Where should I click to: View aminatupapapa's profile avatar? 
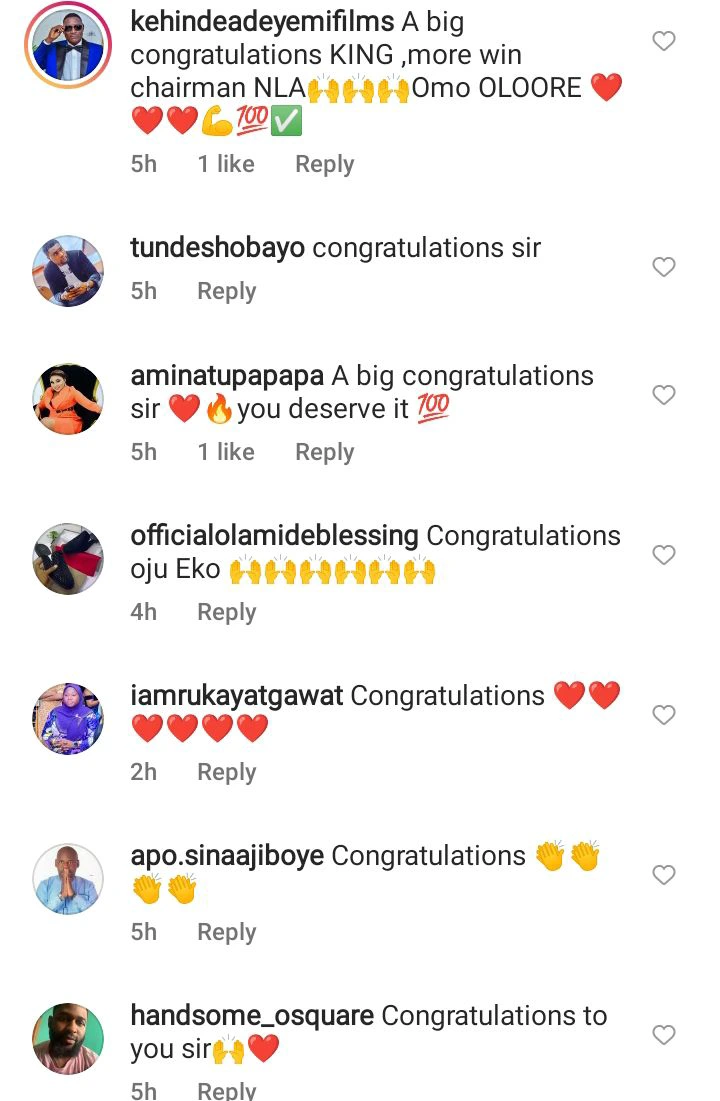pos(68,399)
